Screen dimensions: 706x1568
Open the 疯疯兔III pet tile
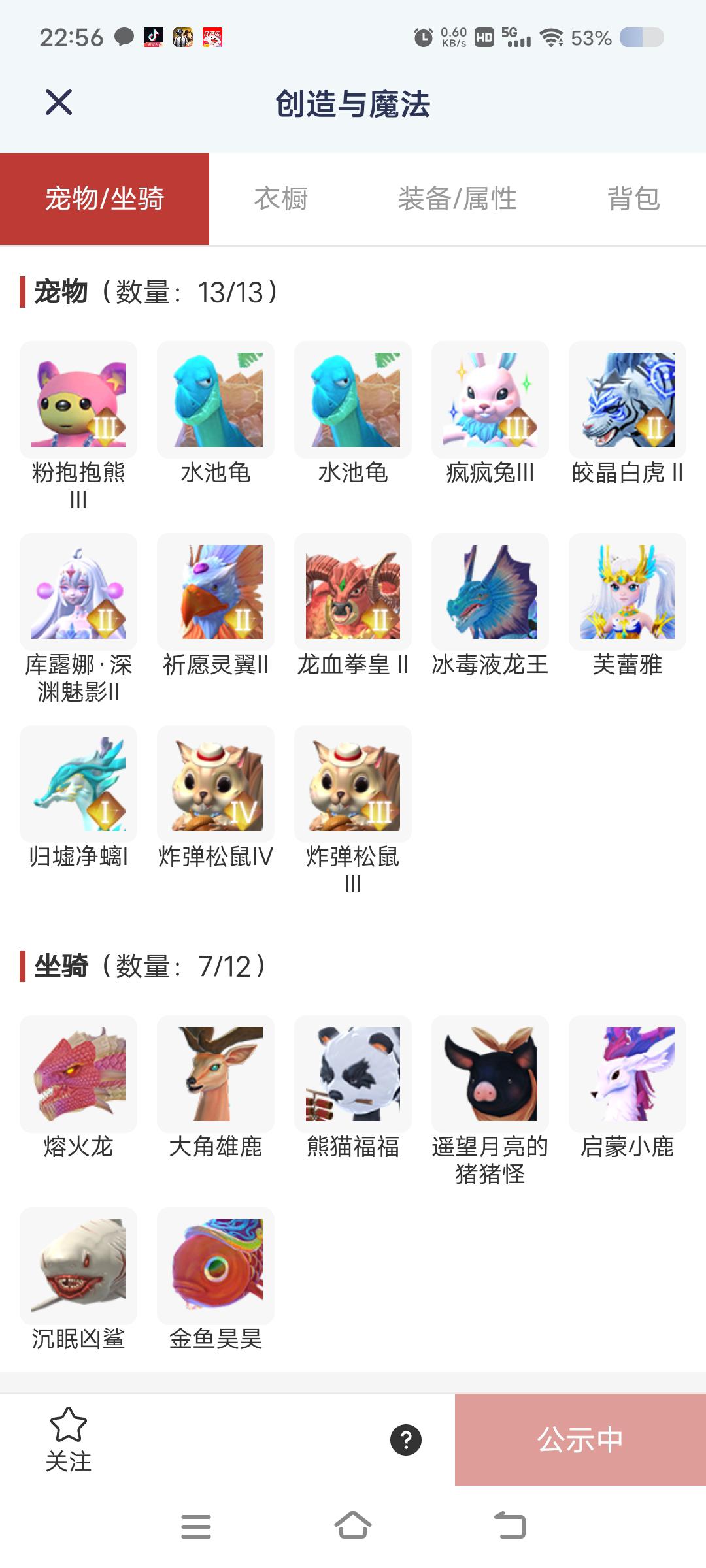(490, 400)
